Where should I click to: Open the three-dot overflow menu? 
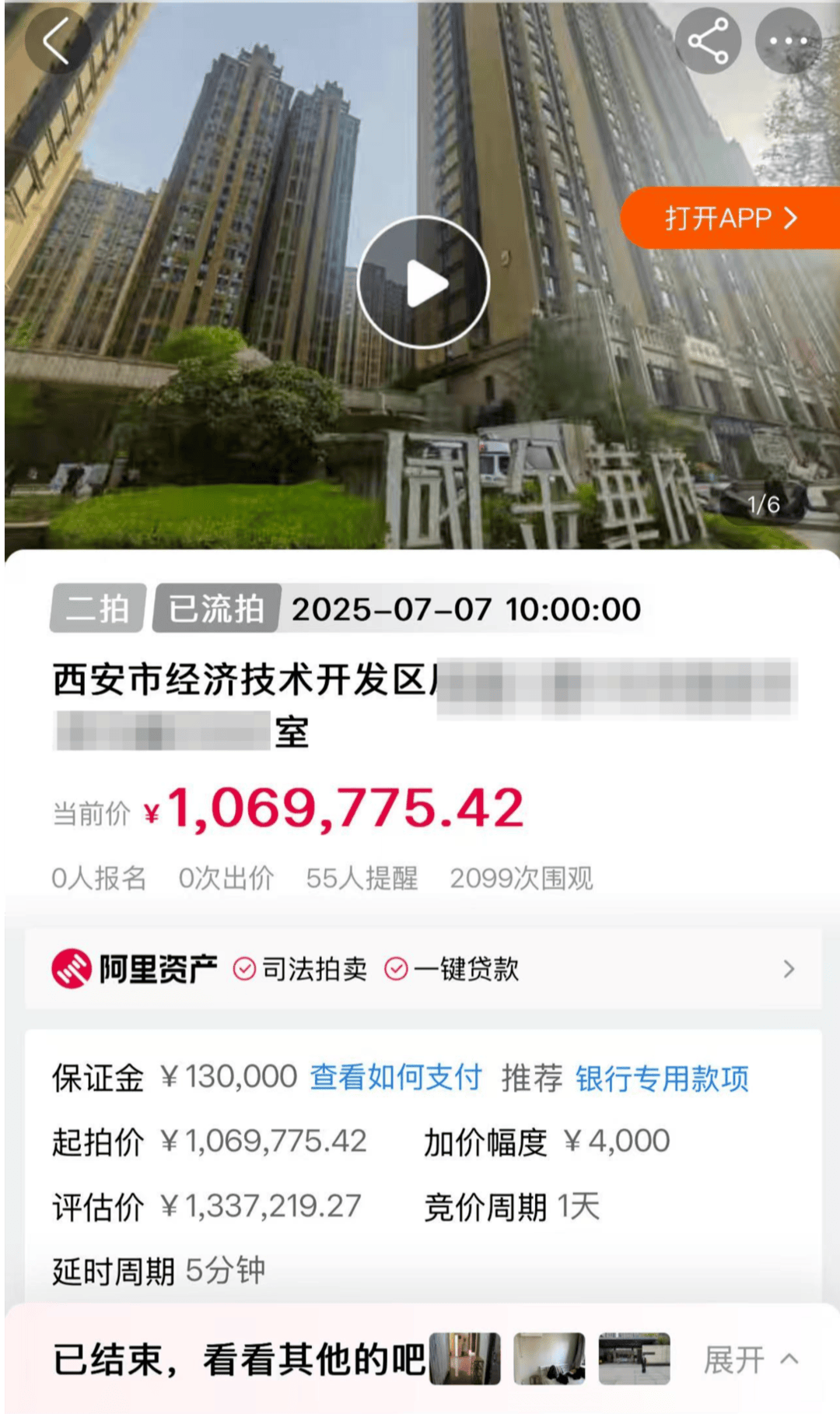[x=788, y=41]
